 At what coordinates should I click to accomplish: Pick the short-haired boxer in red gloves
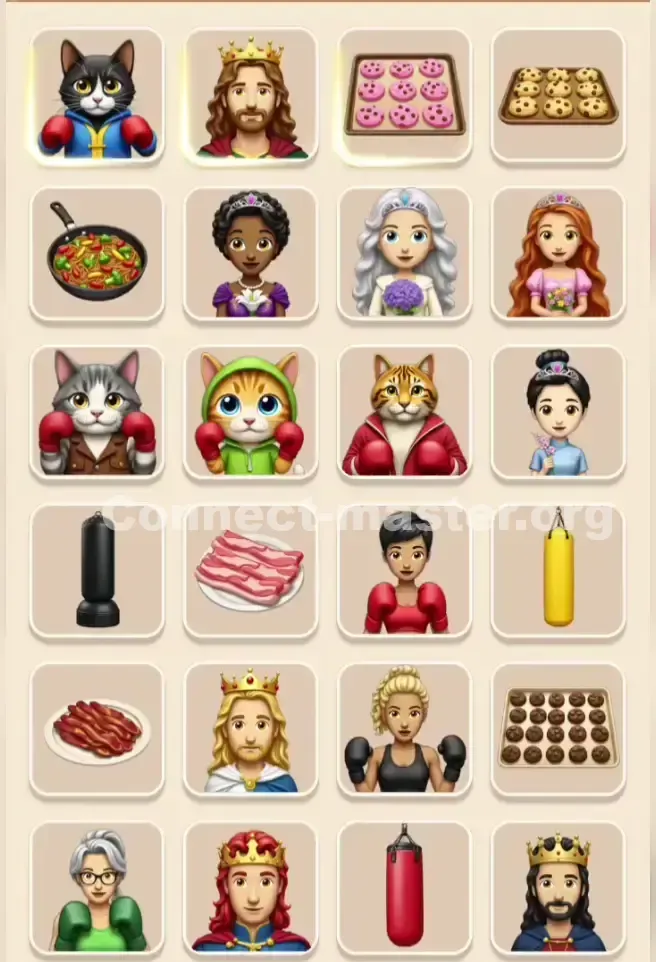(404, 571)
